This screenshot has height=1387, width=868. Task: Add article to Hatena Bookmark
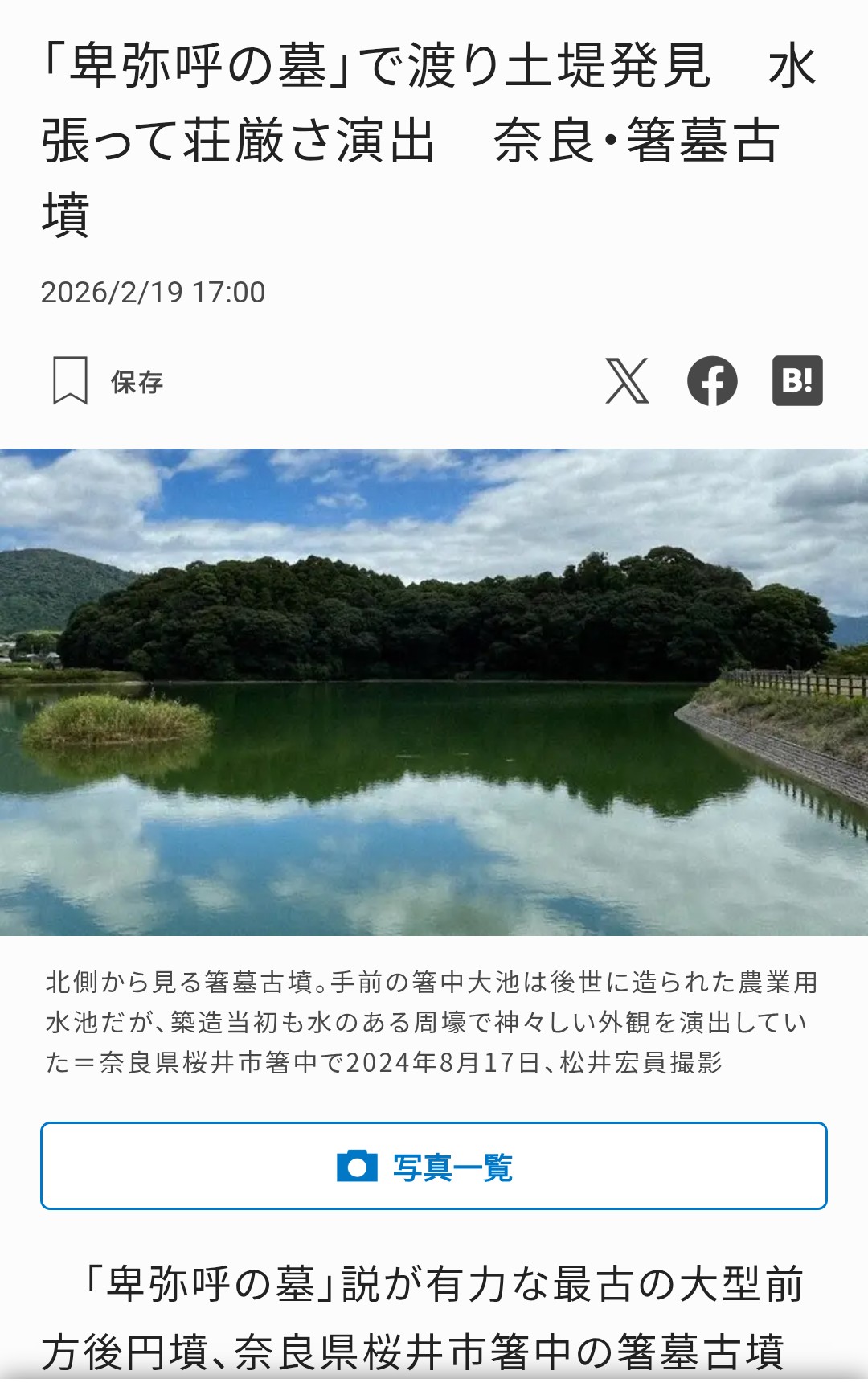pos(797,381)
